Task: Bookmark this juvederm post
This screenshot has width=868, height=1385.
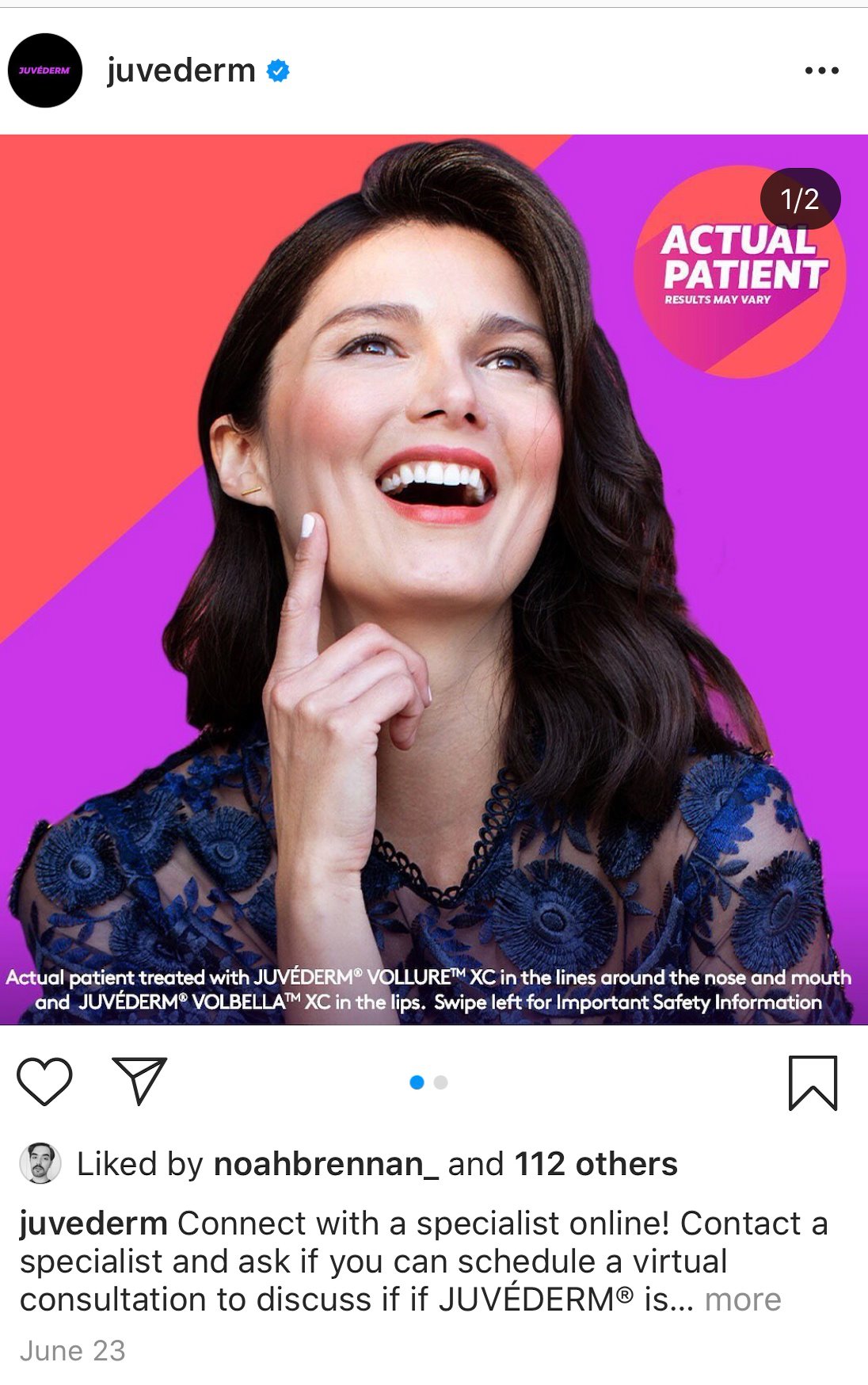Action: coord(813,1082)
